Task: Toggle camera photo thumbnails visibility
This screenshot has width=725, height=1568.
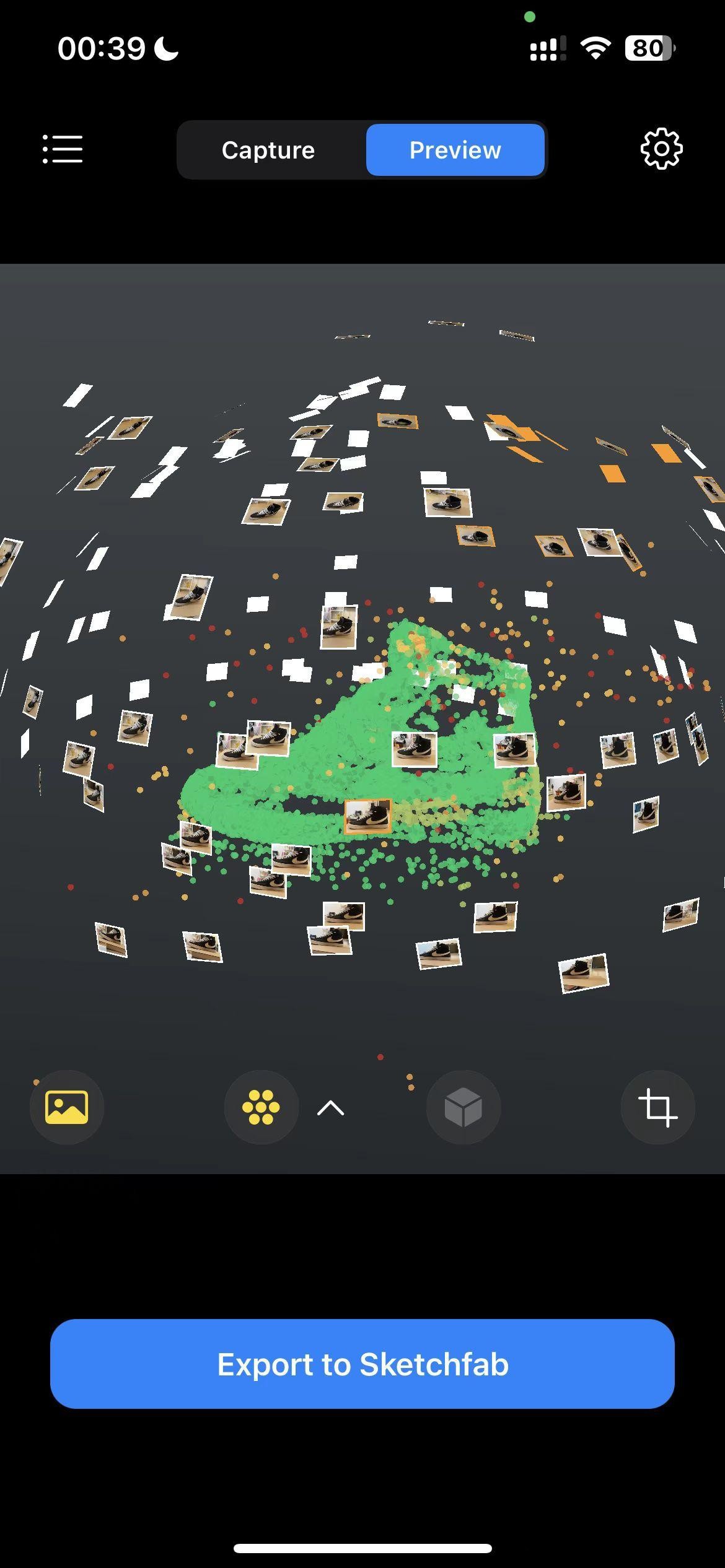Action: [x=67, y=1107]
